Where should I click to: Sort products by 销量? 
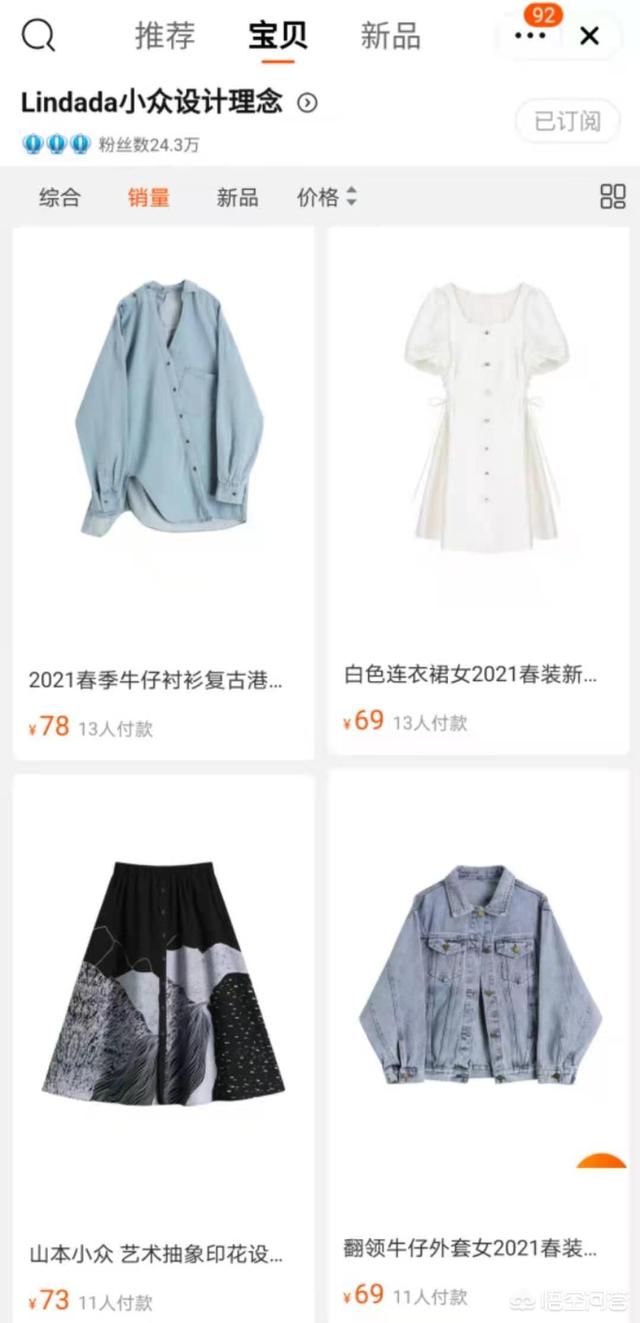(x=148, y=197)
